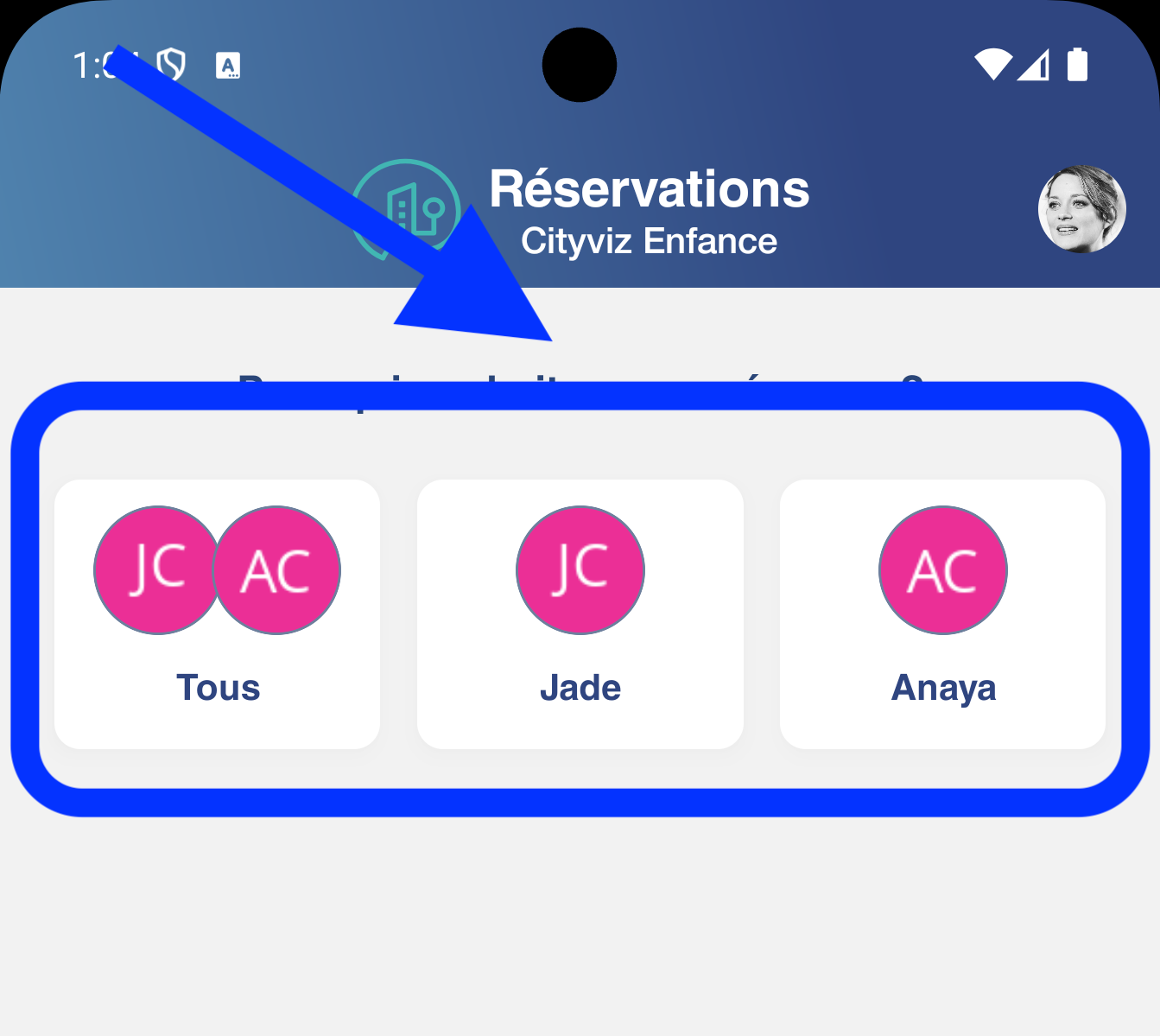Open the profile photo avatar
The width and height of the screenshot is (1160, 1036).
(1081, 209)
